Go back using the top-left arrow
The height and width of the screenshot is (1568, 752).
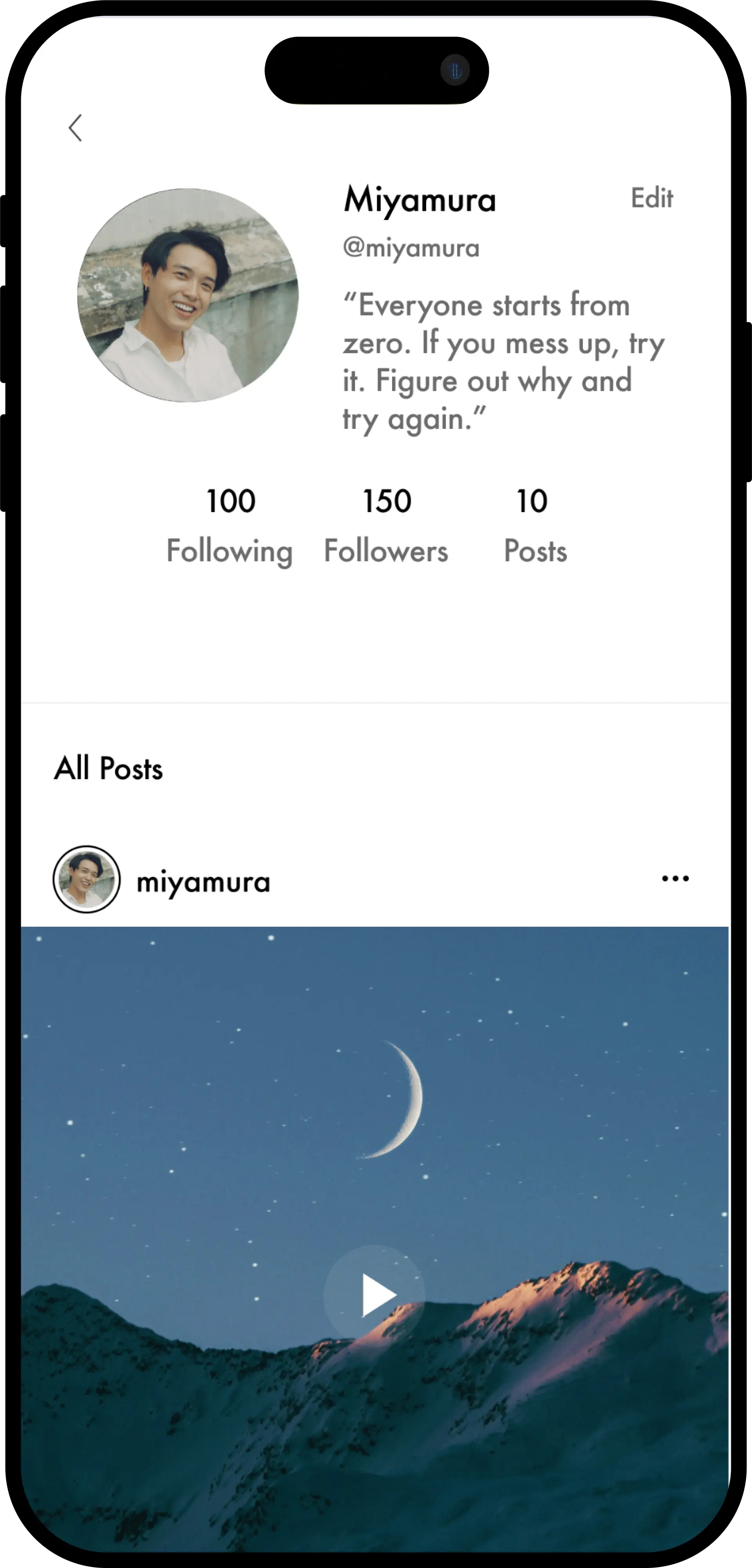(x=76, y=128)
